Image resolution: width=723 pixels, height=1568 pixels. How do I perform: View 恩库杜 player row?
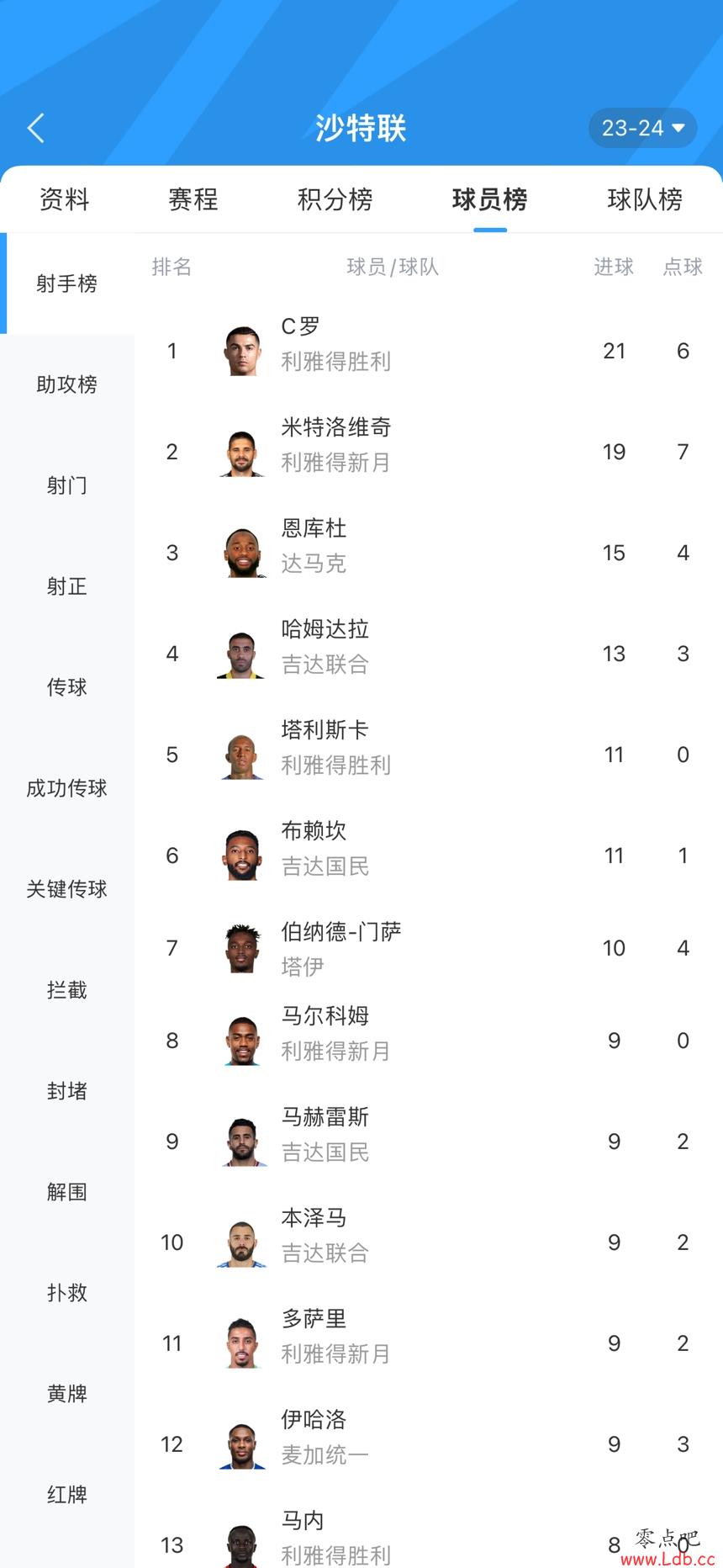coord(429,553)
